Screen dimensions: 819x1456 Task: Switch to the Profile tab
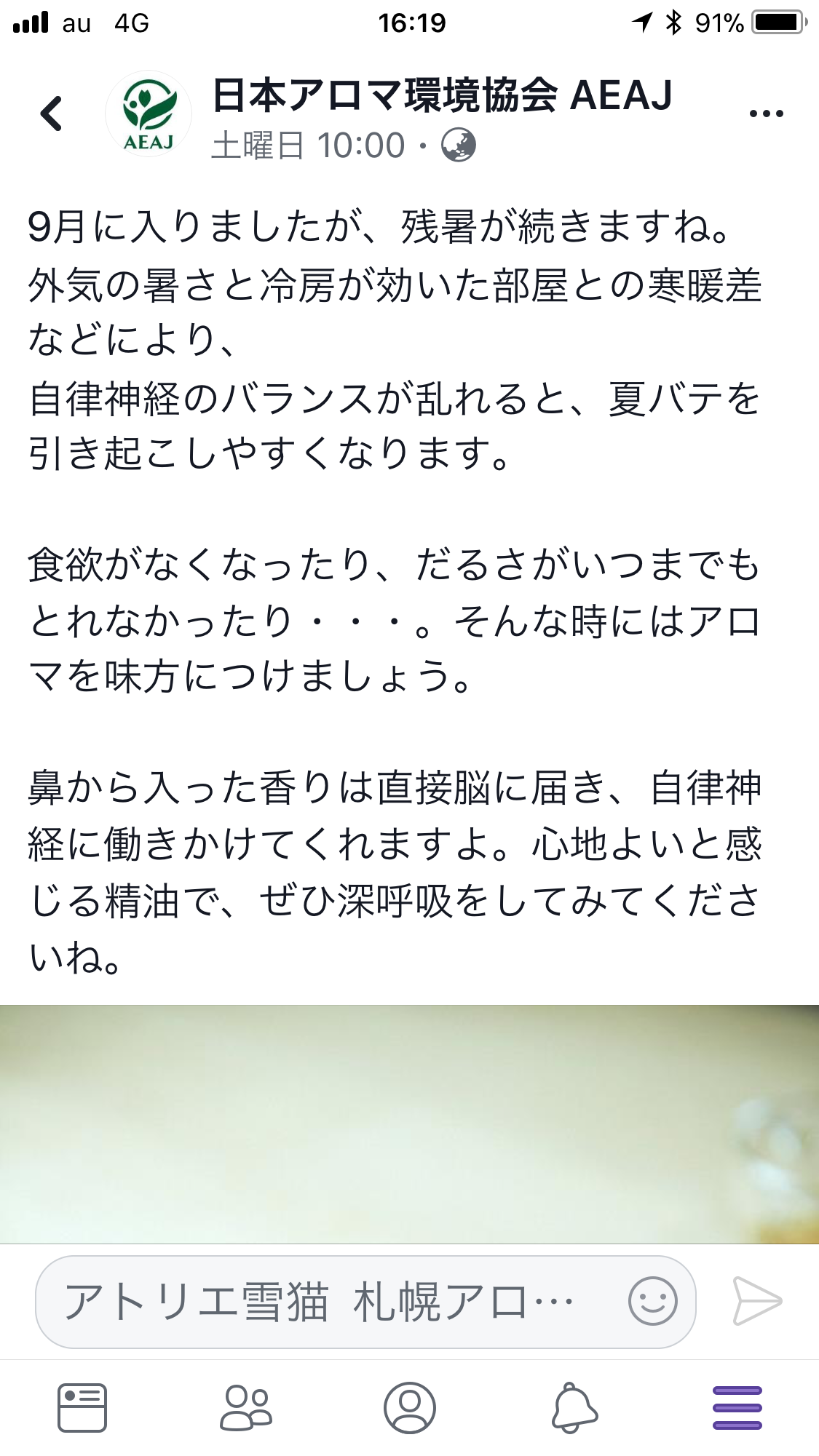[410, 1407]
